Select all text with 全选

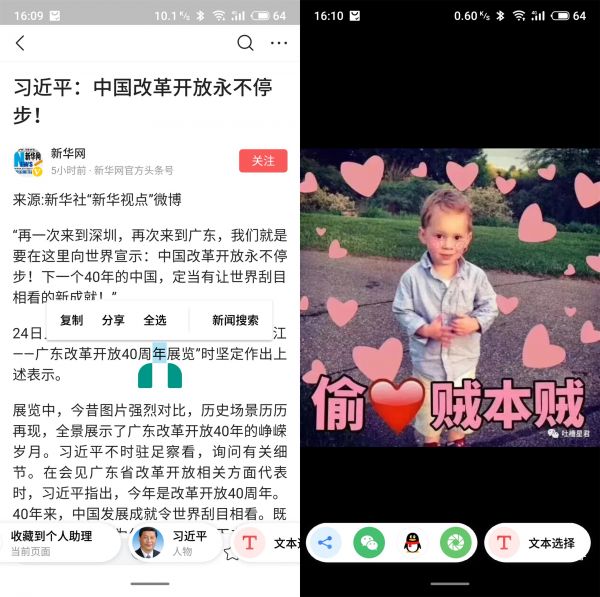[x=155, y=320]
